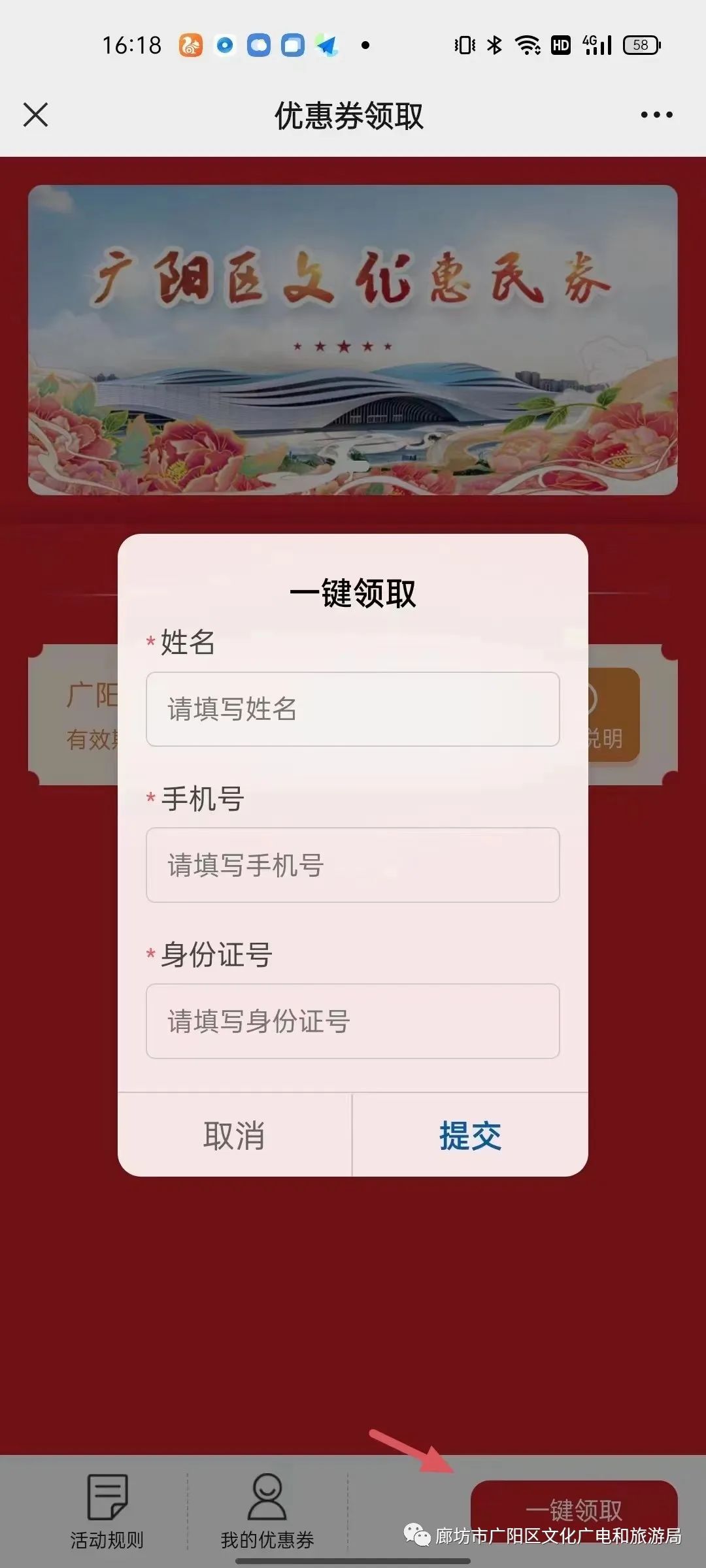
Task: Submit the form with 提交
Action: pyautogui.click(x=470, y=1135)
